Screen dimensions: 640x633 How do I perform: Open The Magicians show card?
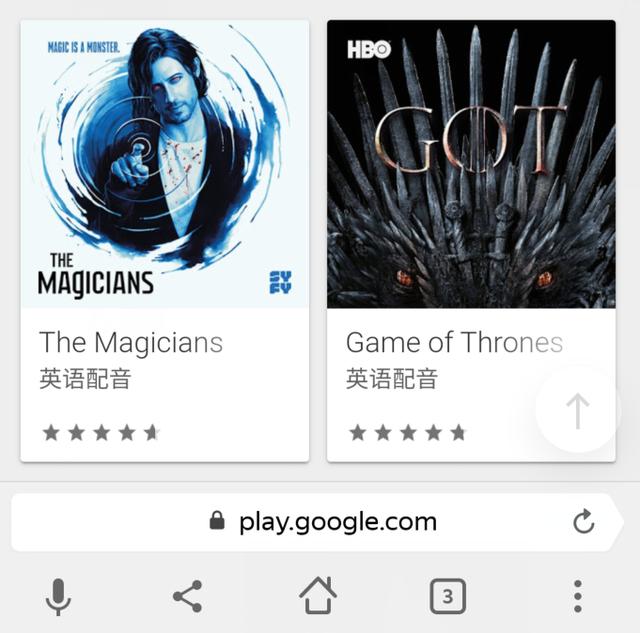(165, 240)
